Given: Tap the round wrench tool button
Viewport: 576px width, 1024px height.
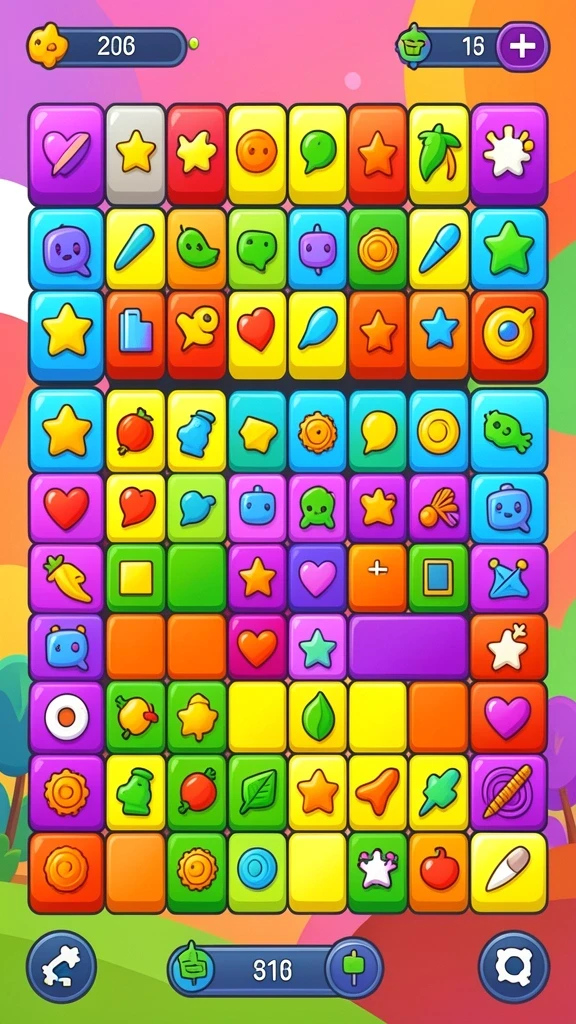Looking at the screenshot, I should [x=61, y=966].
